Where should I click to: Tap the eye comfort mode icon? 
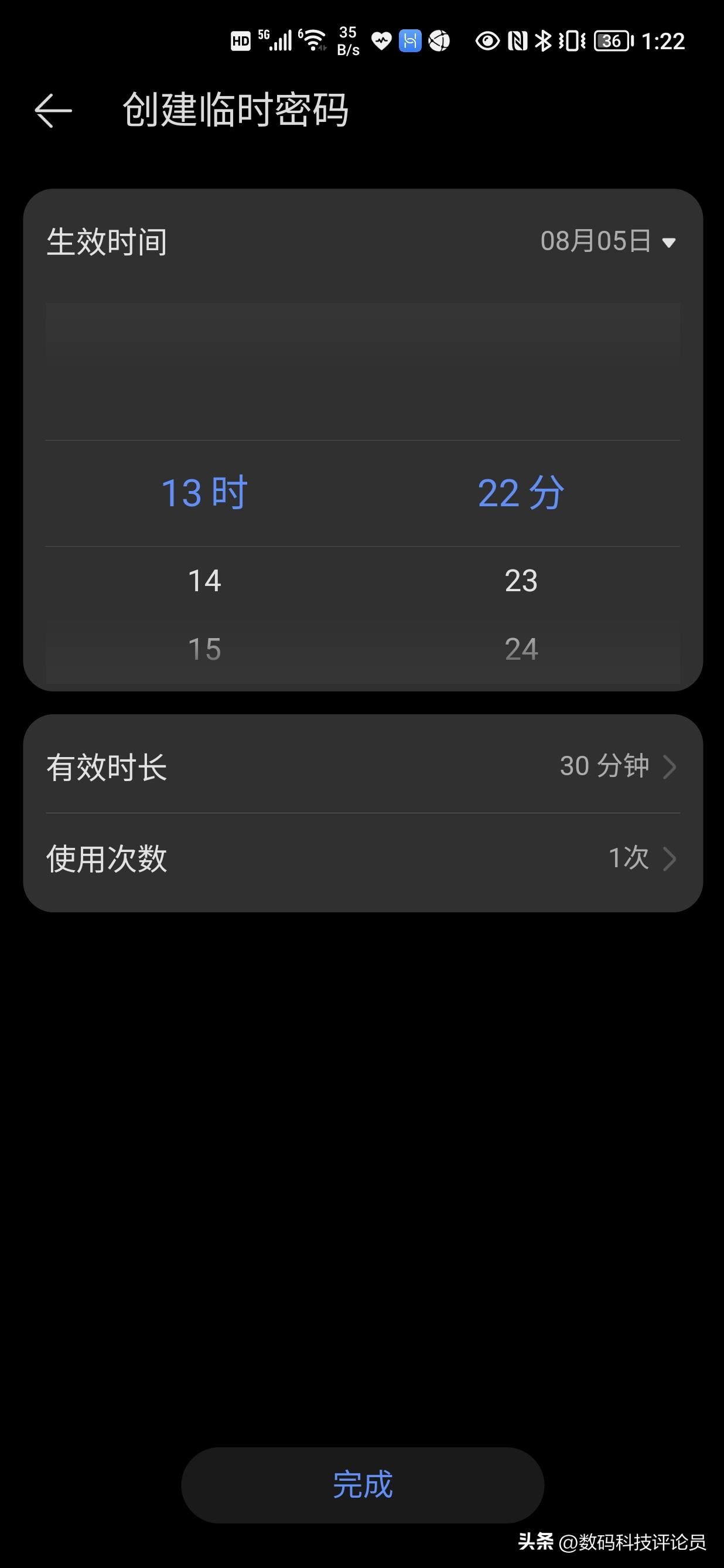[487, 40]
